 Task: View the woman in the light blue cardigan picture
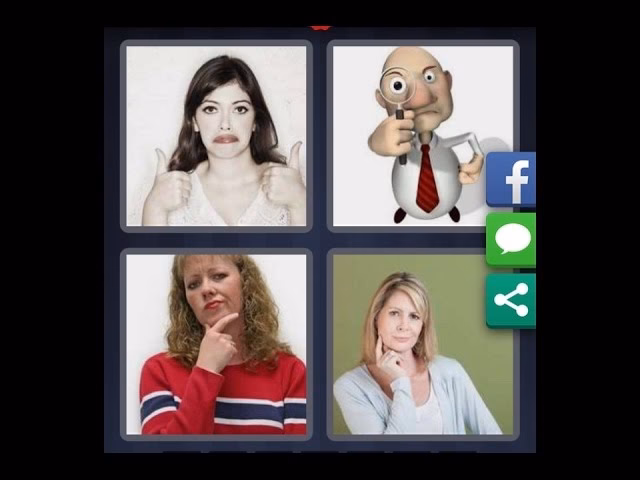[422, 344]
